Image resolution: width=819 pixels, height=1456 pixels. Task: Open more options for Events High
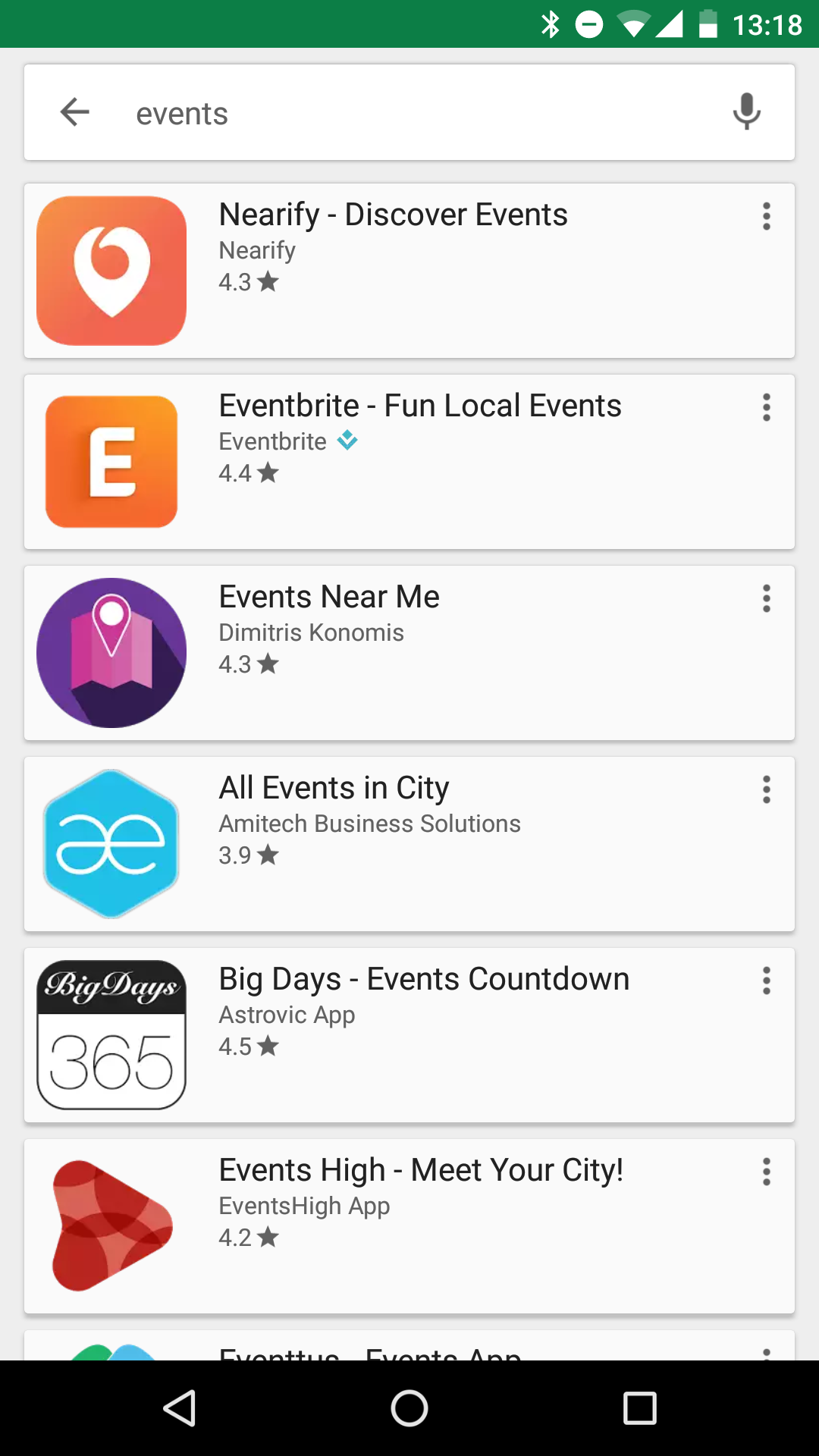pos(767,1172)
